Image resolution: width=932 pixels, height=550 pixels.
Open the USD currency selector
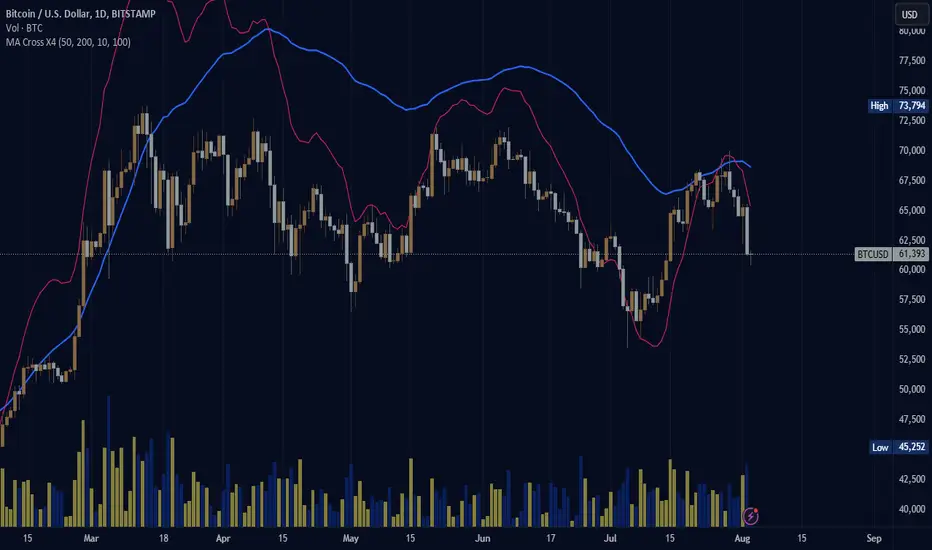(910, 14)
